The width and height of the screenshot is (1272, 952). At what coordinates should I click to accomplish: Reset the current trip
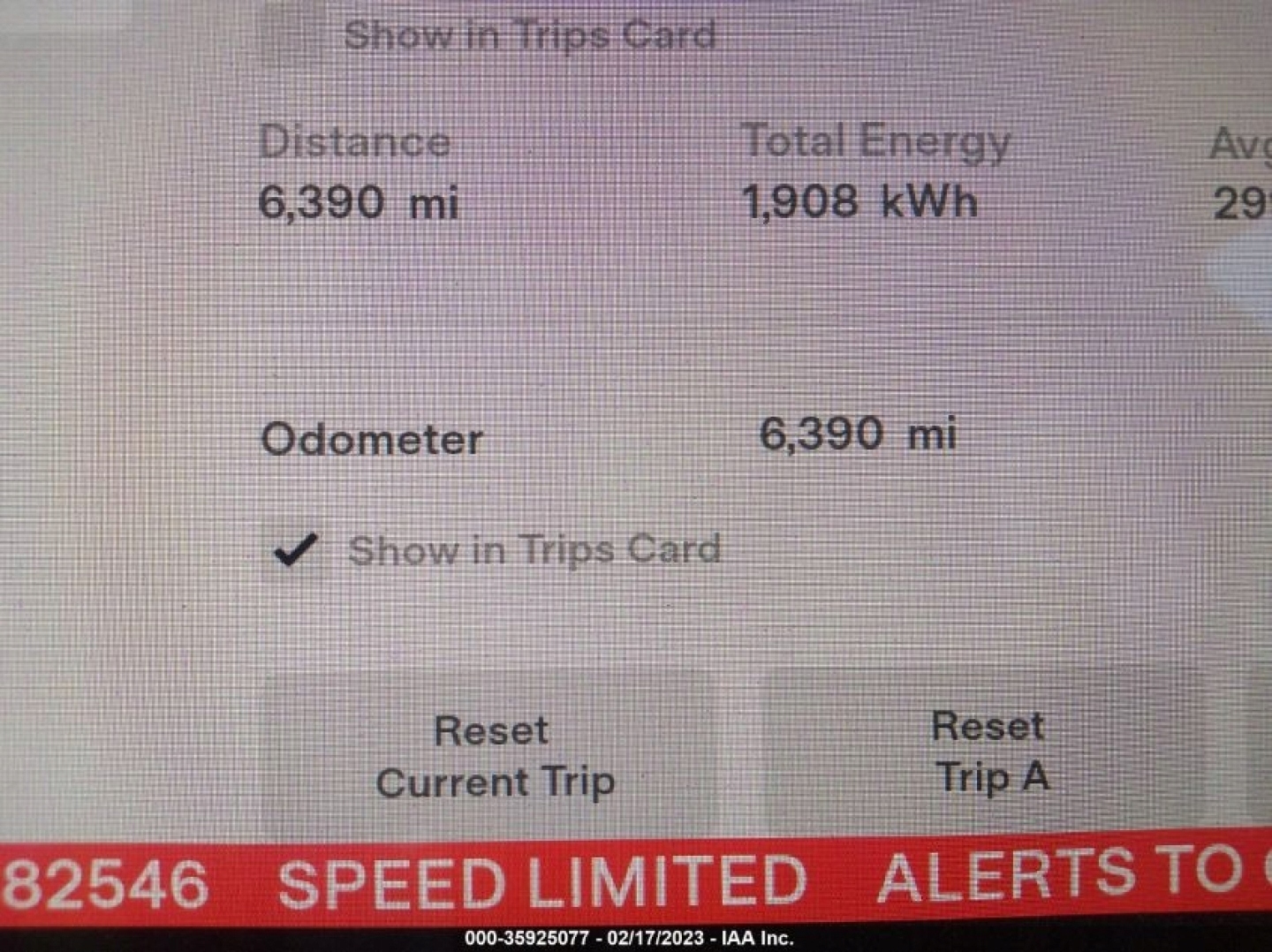click(x=494, y=756)
